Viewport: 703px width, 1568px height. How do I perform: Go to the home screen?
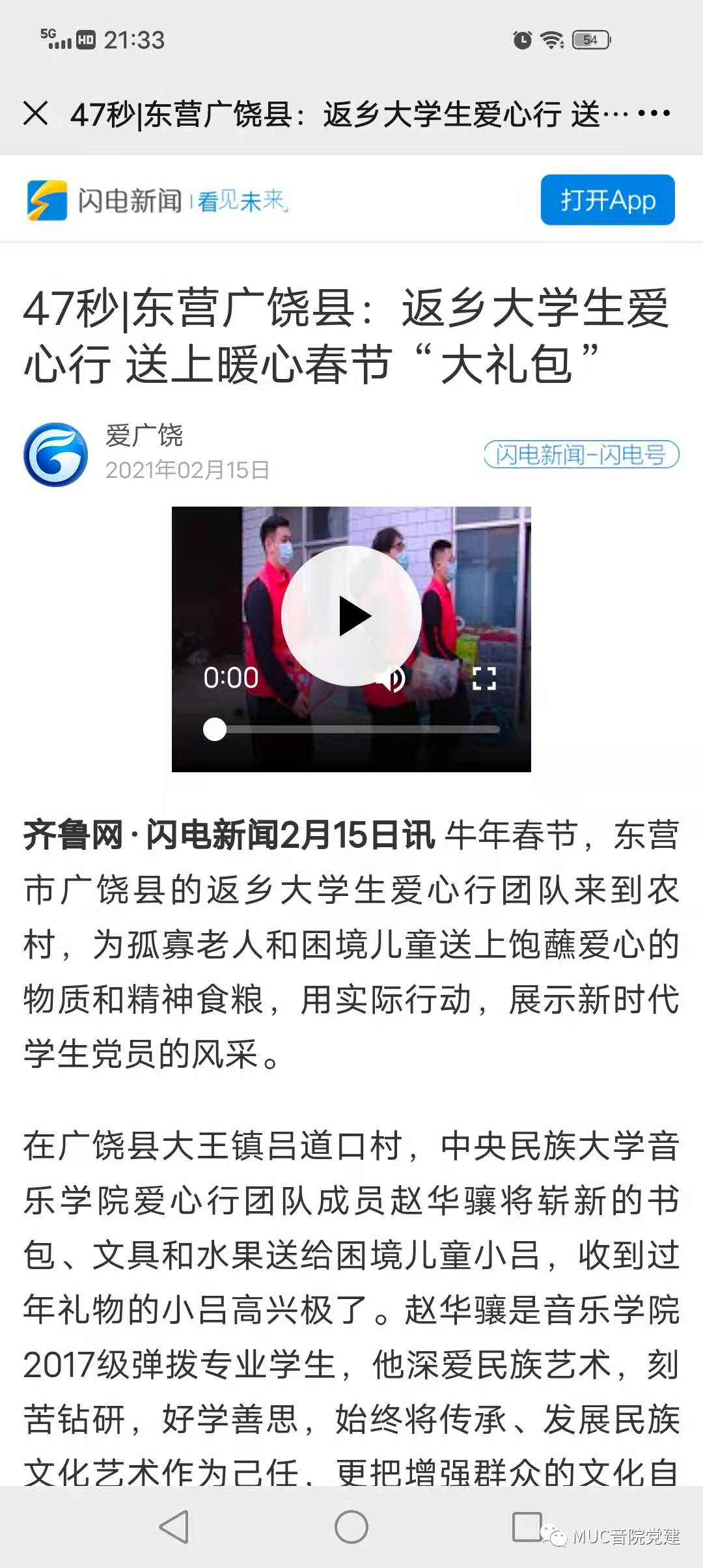(x=351, y=1526)
